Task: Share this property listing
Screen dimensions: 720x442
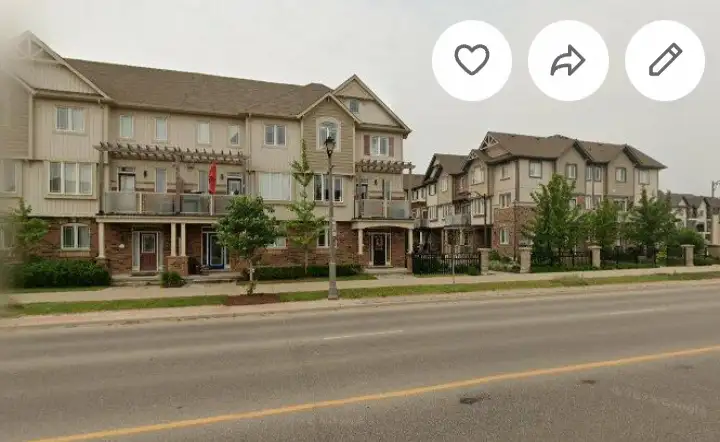Action: point(568,60)
